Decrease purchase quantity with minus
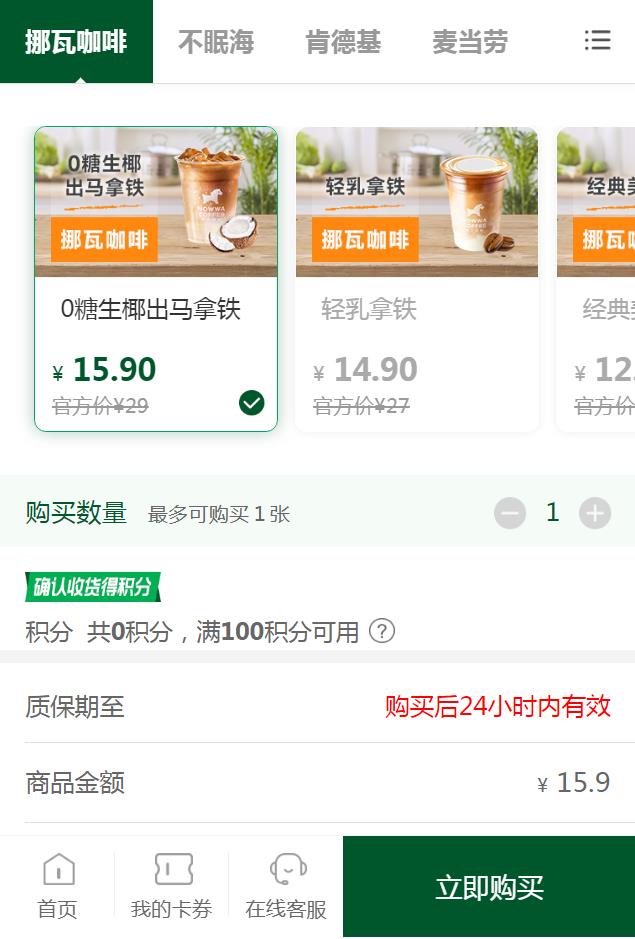The image size is (635, 939). [x=509, y=514]
